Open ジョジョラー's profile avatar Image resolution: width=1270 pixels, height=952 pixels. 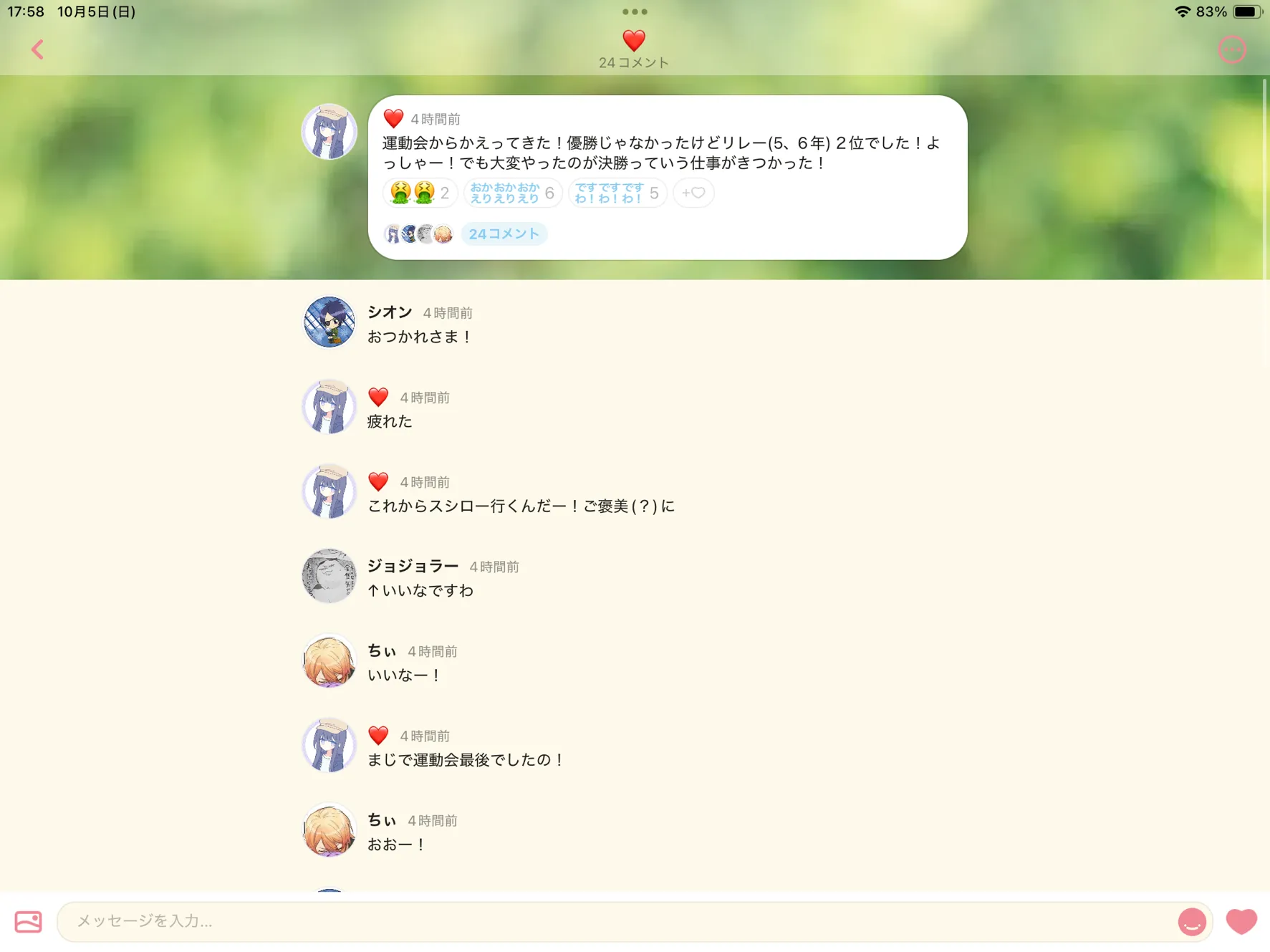[x=329, y=576]
